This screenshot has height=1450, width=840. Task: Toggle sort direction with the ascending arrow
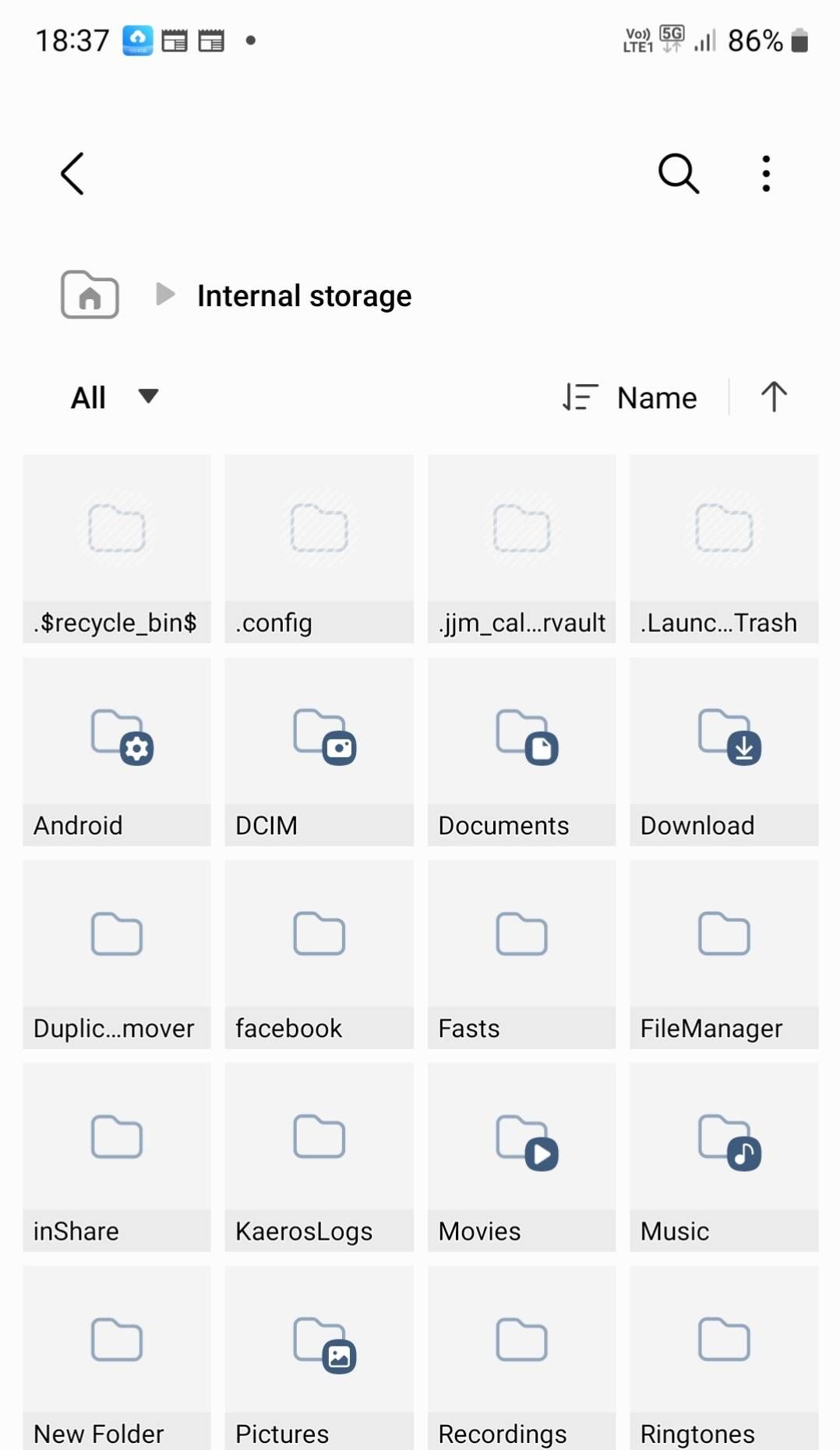tap(773, 397)
